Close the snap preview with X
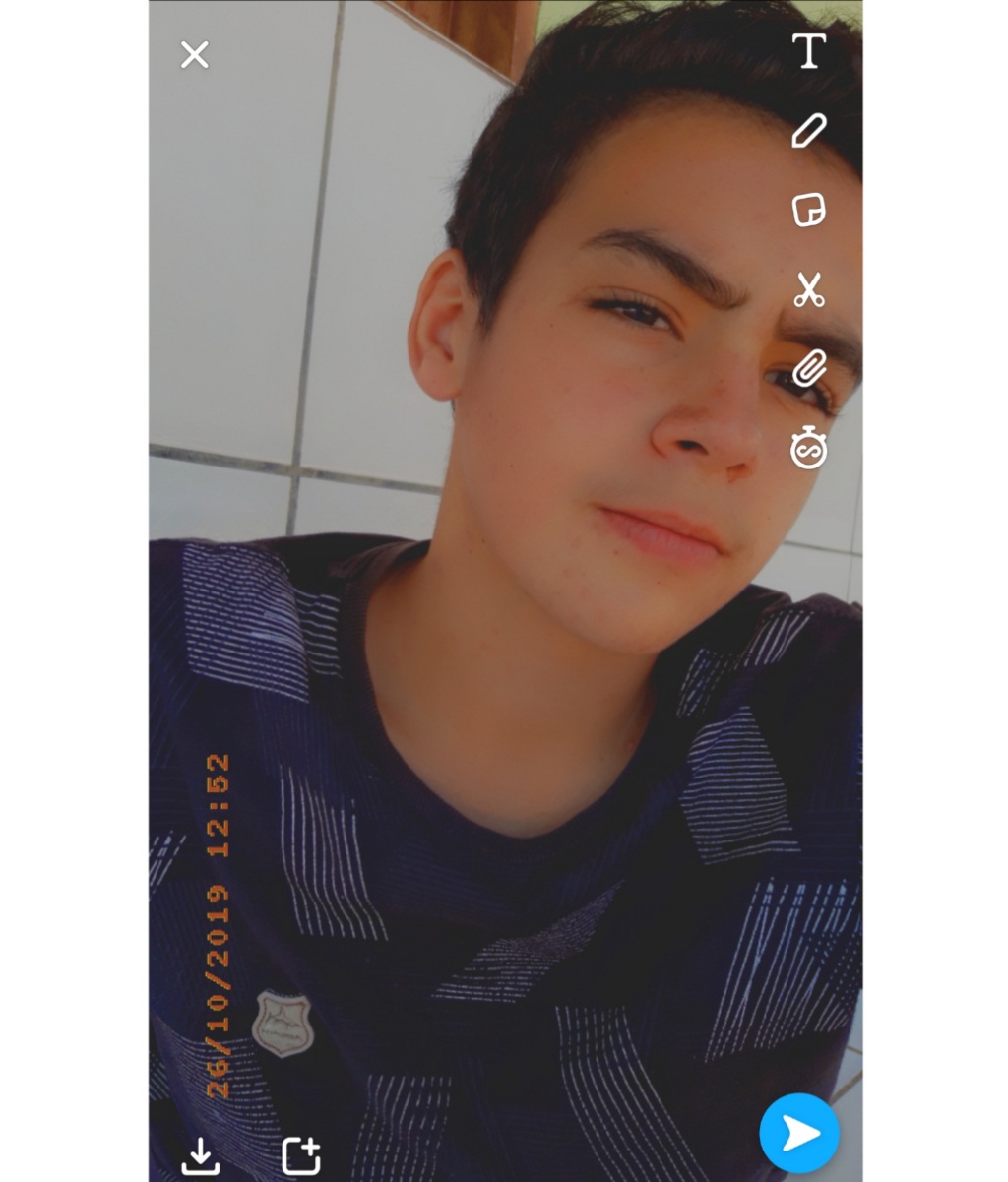This screenshot has width=1008, height=1182. coord(195,55)
